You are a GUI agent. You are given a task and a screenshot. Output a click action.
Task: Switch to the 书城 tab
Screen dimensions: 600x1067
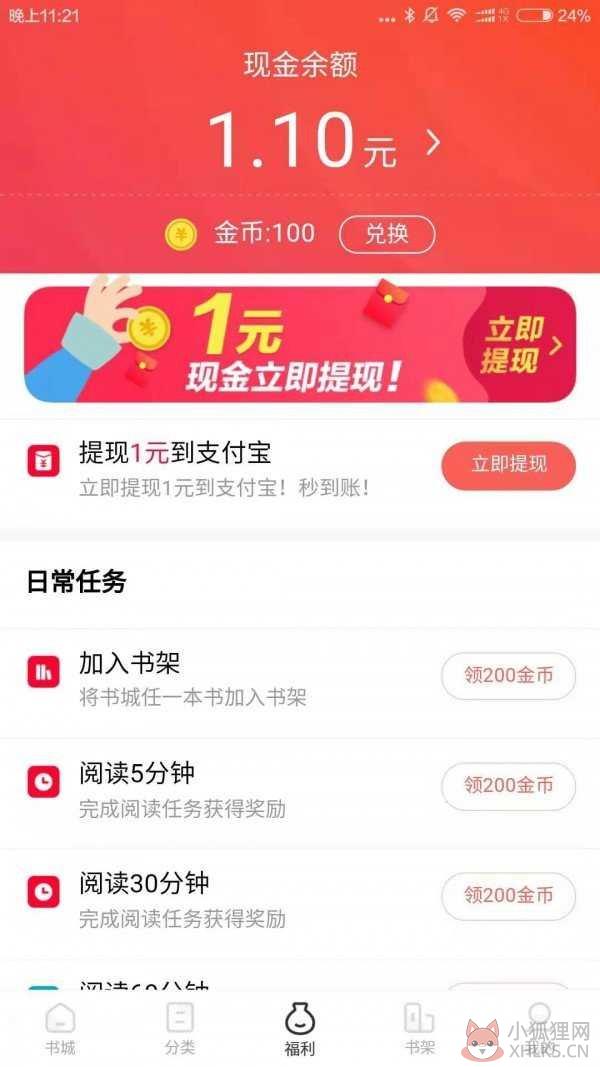point(61,1029)
